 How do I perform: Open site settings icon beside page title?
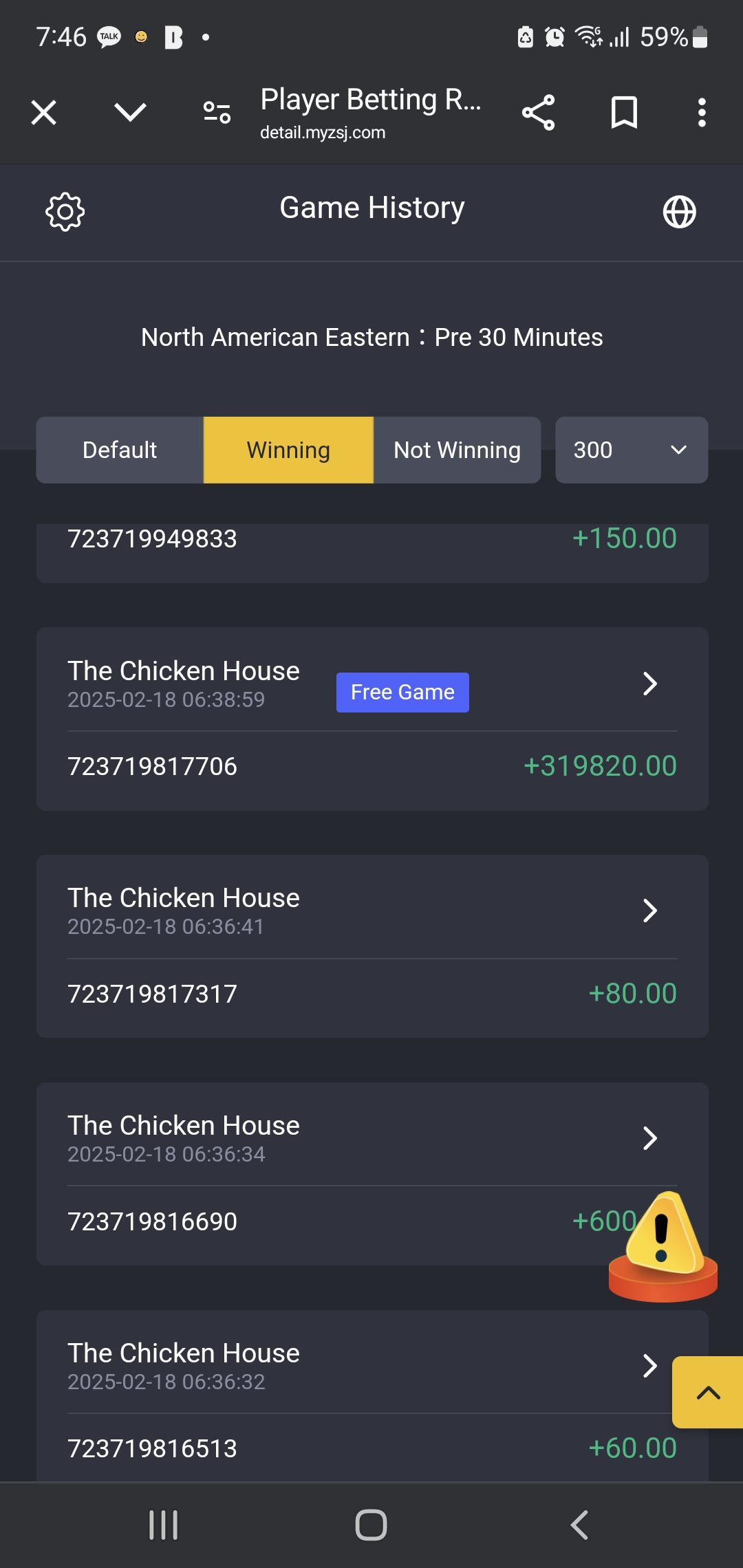217,112
